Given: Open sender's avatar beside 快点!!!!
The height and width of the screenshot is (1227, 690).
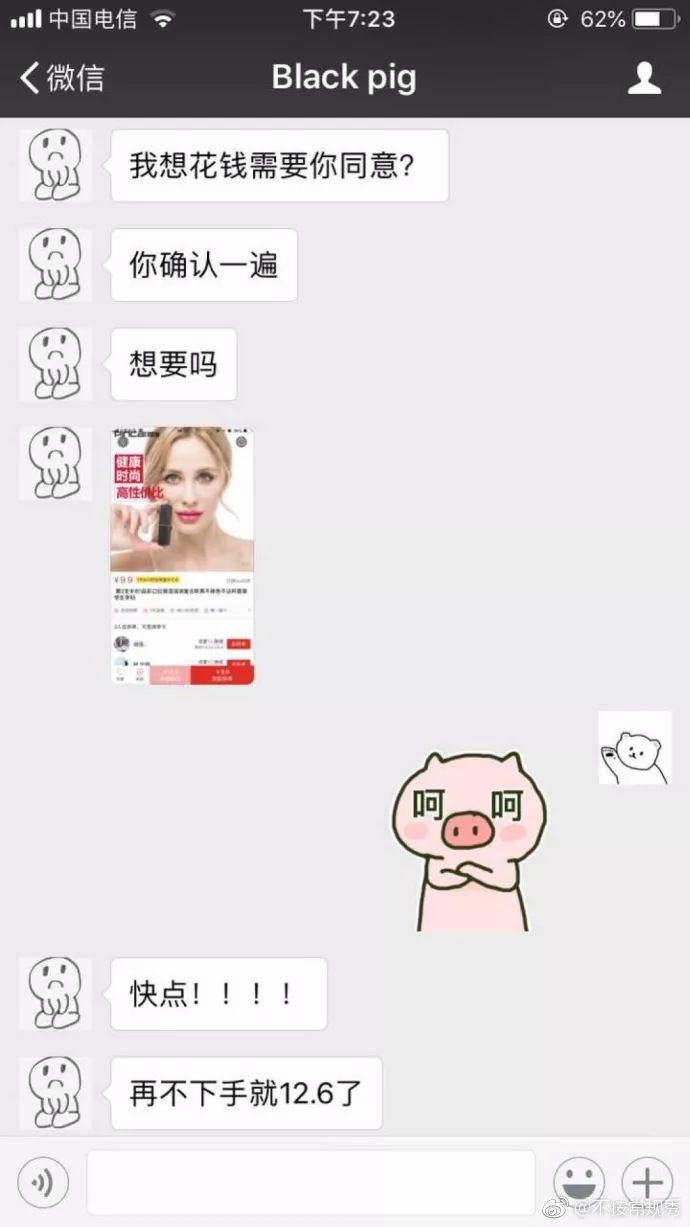Looking at the screenshot, I should [x=55, y=993].
